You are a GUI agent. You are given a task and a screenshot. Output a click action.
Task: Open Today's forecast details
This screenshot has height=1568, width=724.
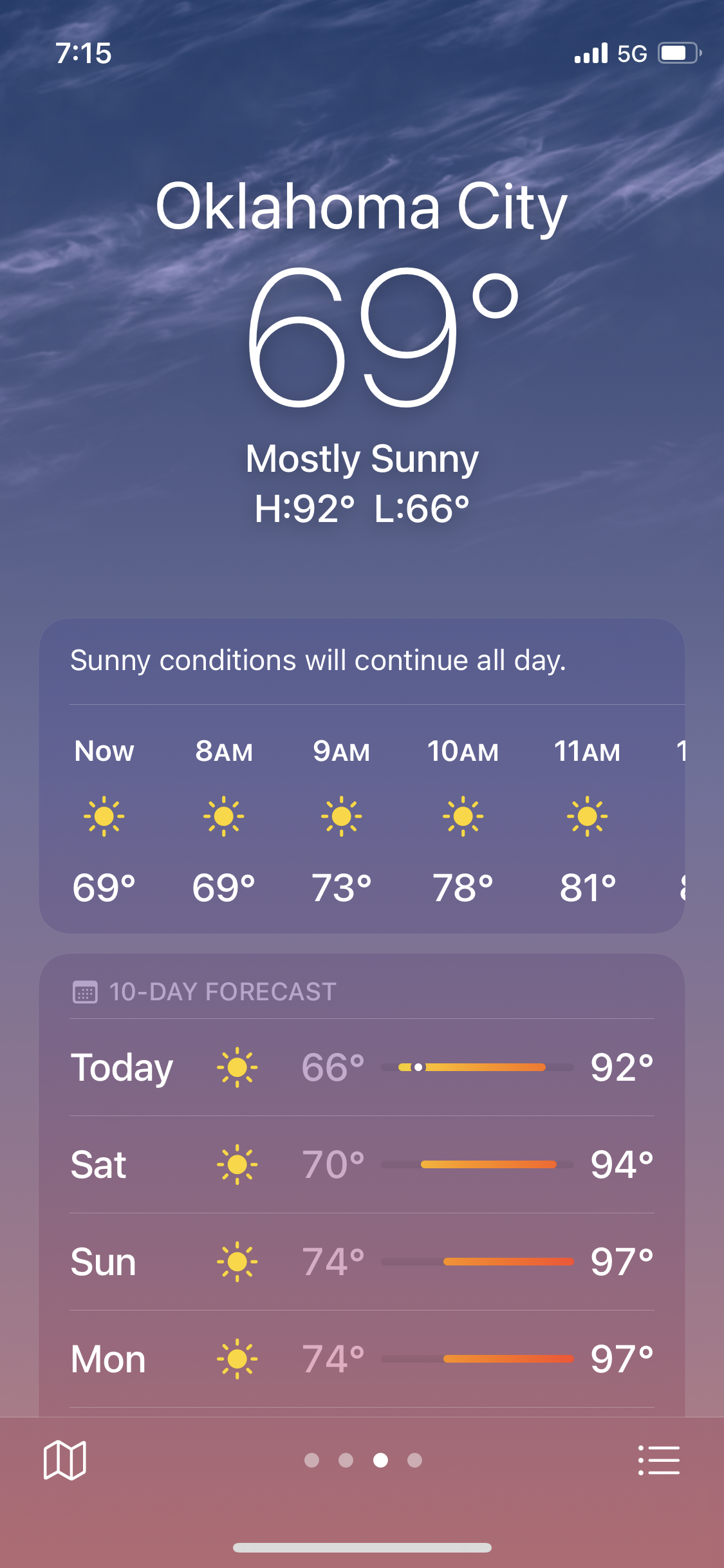pos(362,1067)
